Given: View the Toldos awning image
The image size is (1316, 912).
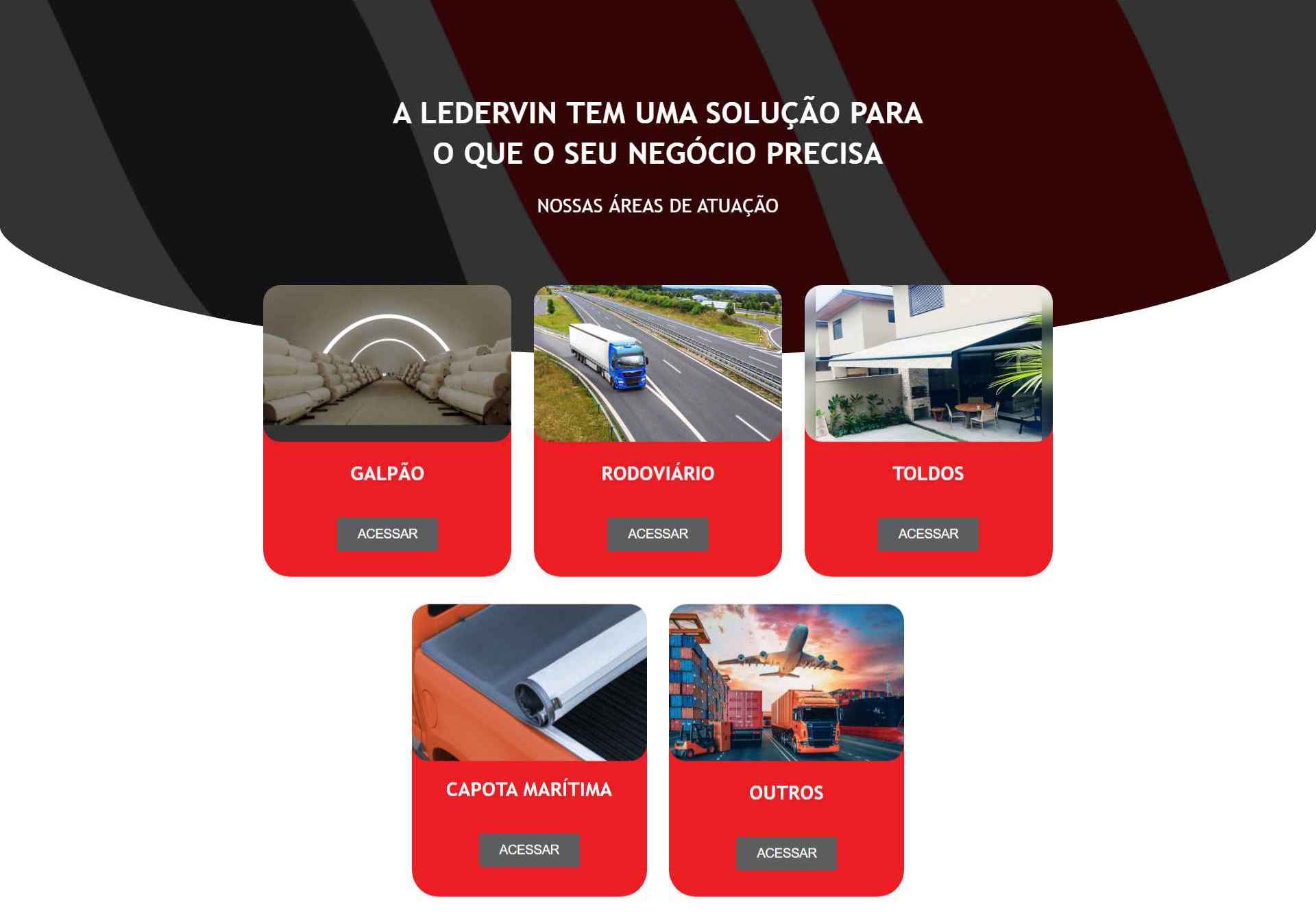Looking at the screenshot, I should coord(928,363).
